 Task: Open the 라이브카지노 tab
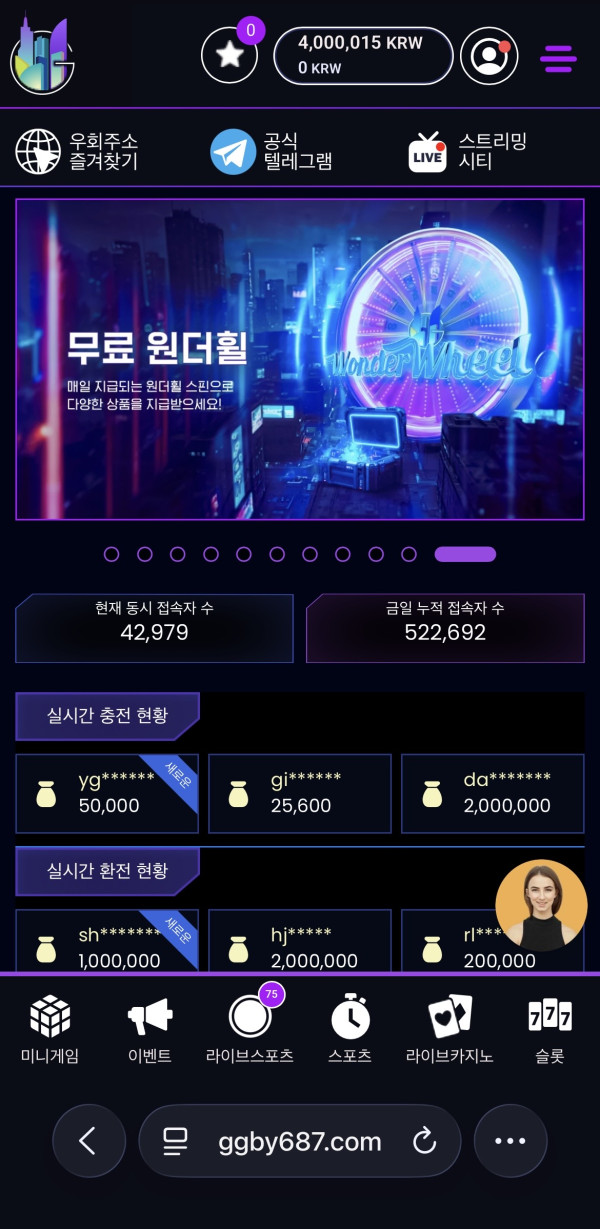[x=449, y=1030]
